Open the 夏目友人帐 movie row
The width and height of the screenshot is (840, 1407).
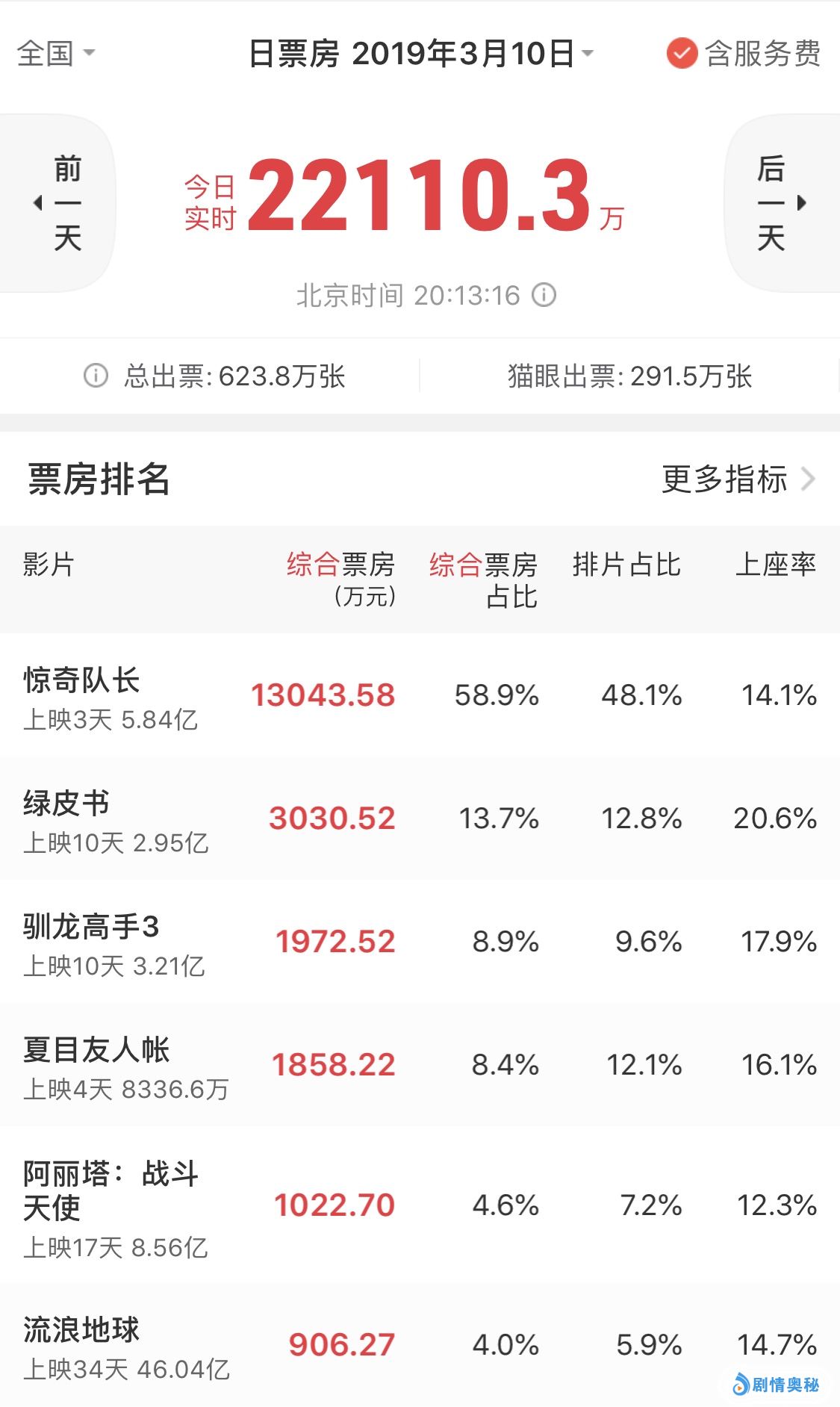(420, 1065)
